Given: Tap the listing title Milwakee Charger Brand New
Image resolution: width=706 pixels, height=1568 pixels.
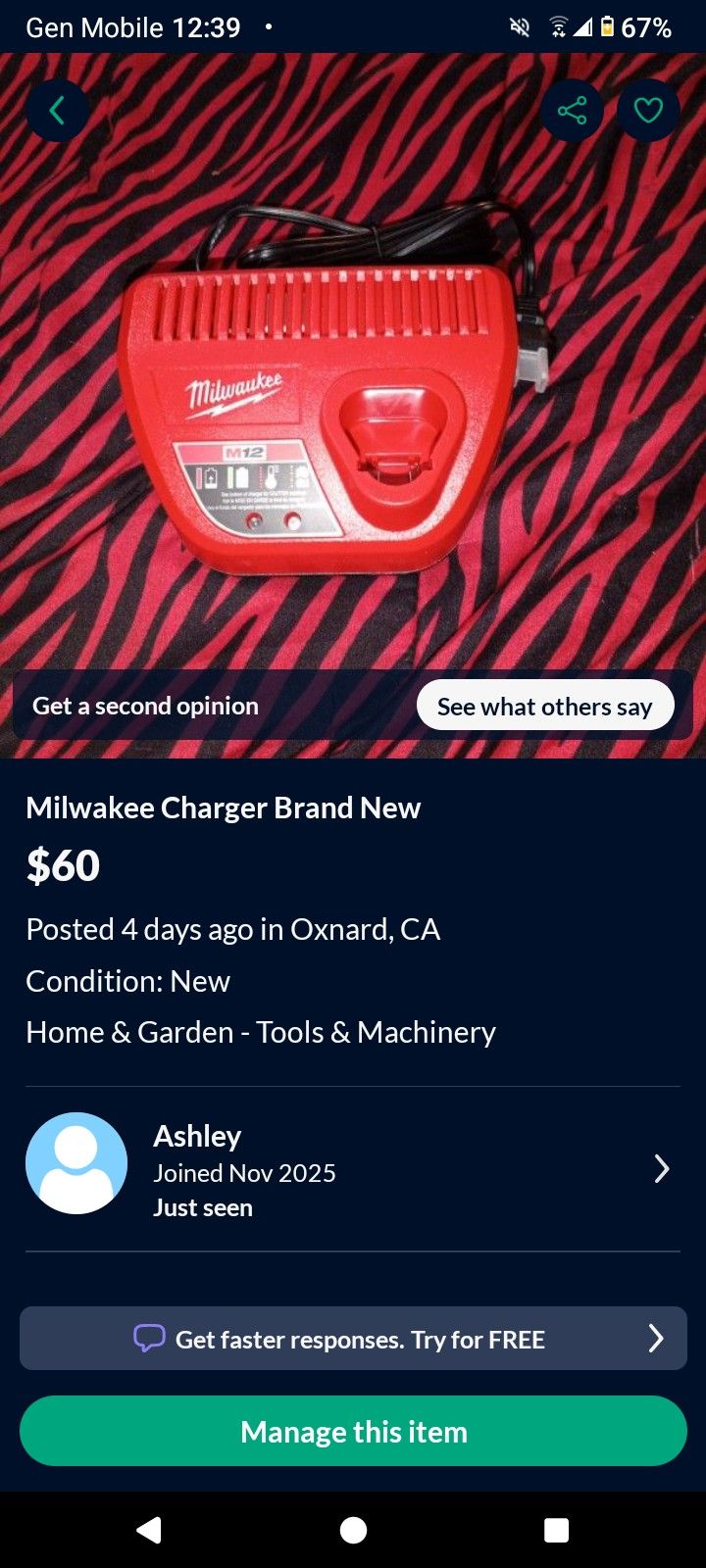Looking at the screenshot, I should pyautogui.click(x=224, y=808).
